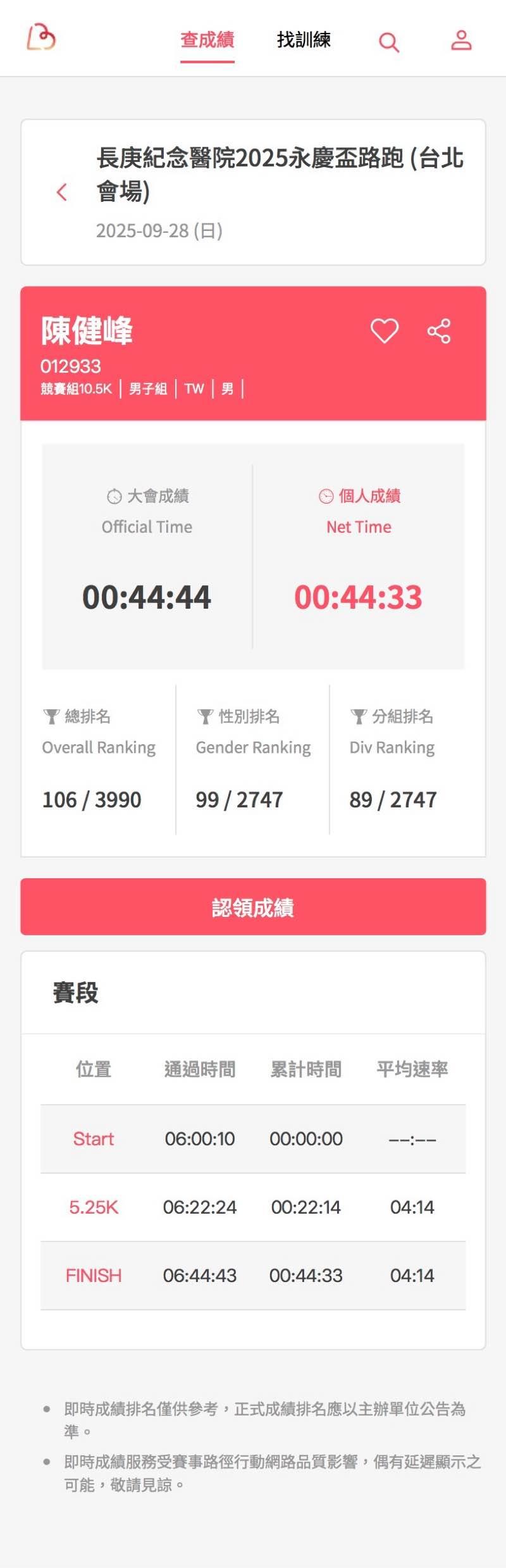Open the search icon
This screenshot has height=1568, width=506.
pyautogui.click(x=389, y=42)
